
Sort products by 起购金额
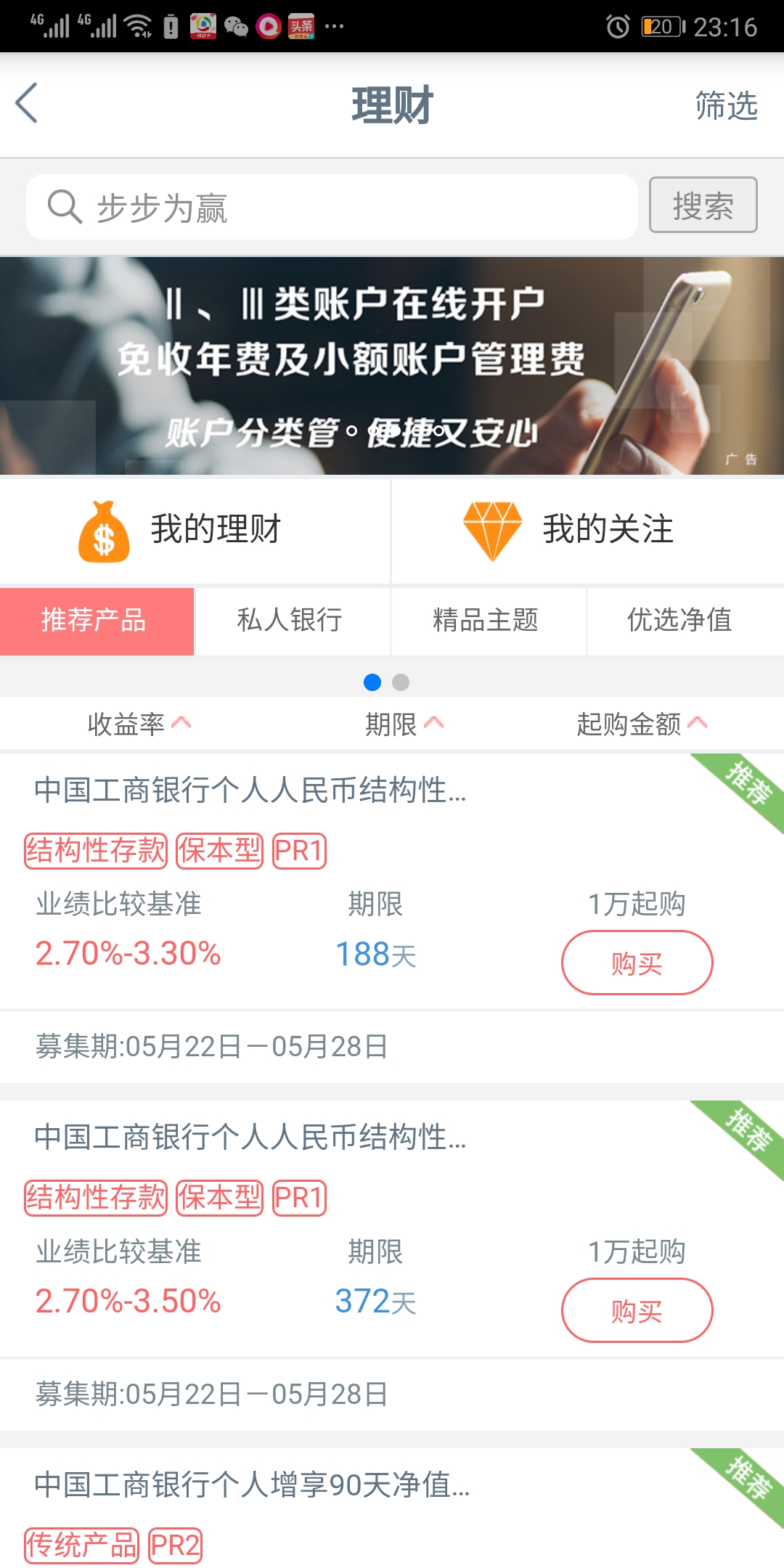pyautogui.click(x=640, y=724)
